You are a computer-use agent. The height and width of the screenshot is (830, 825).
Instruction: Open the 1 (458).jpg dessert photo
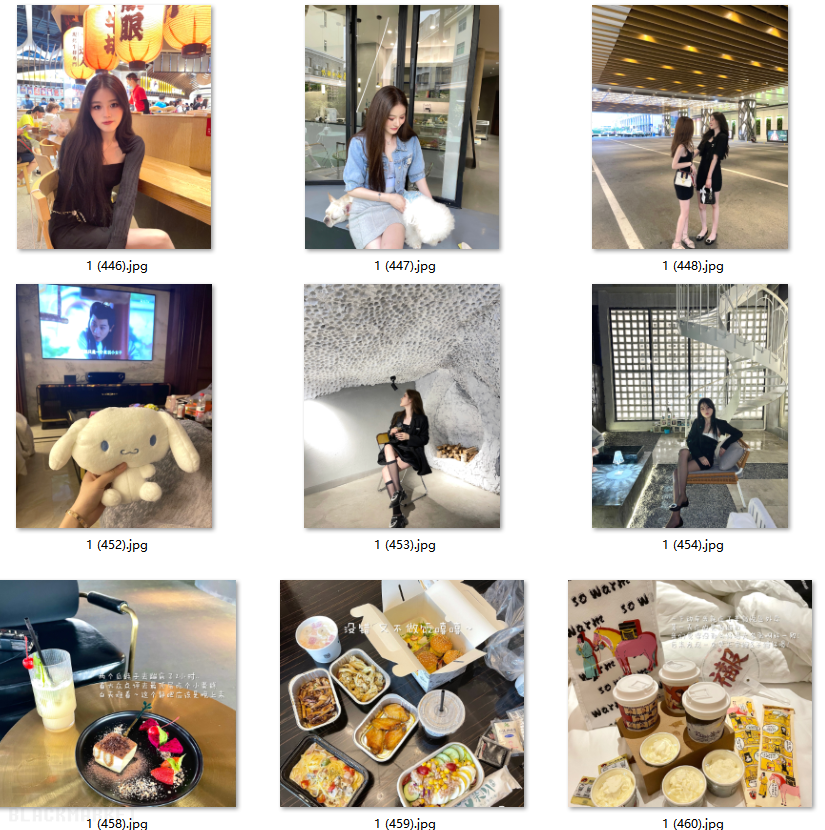118,693
